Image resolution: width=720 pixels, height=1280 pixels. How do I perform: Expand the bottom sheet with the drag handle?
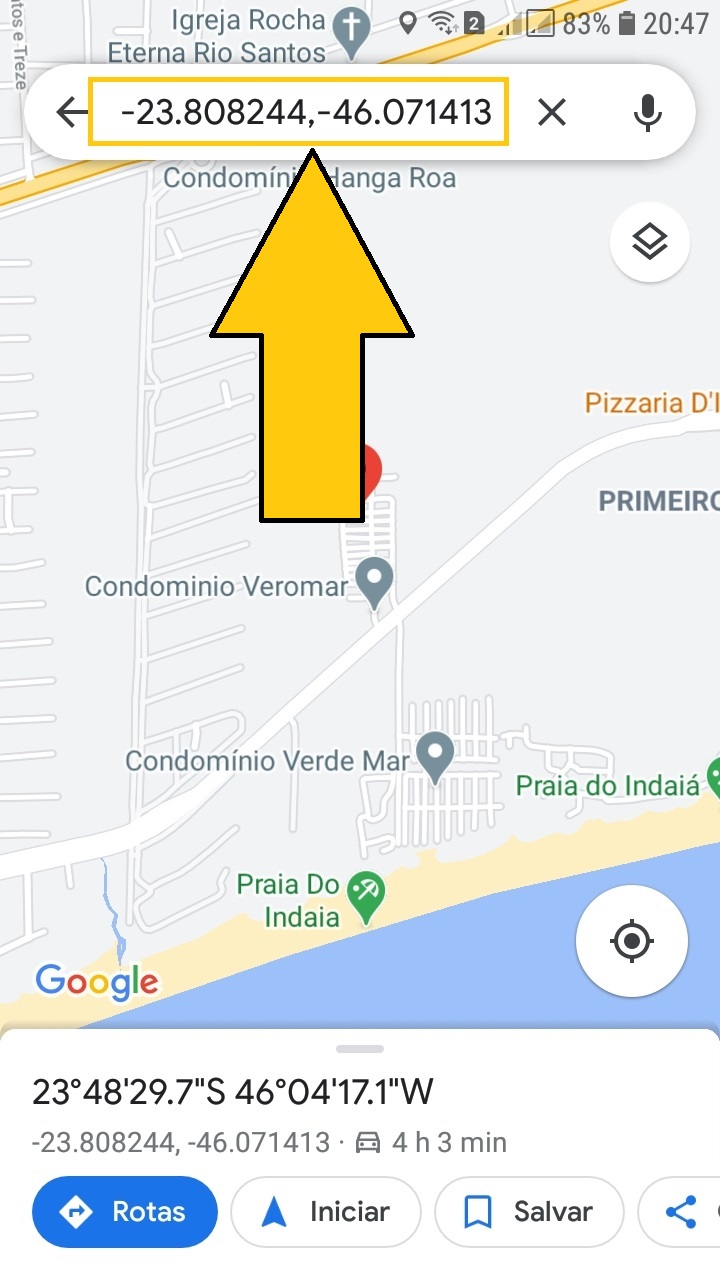coord(360,1049)
